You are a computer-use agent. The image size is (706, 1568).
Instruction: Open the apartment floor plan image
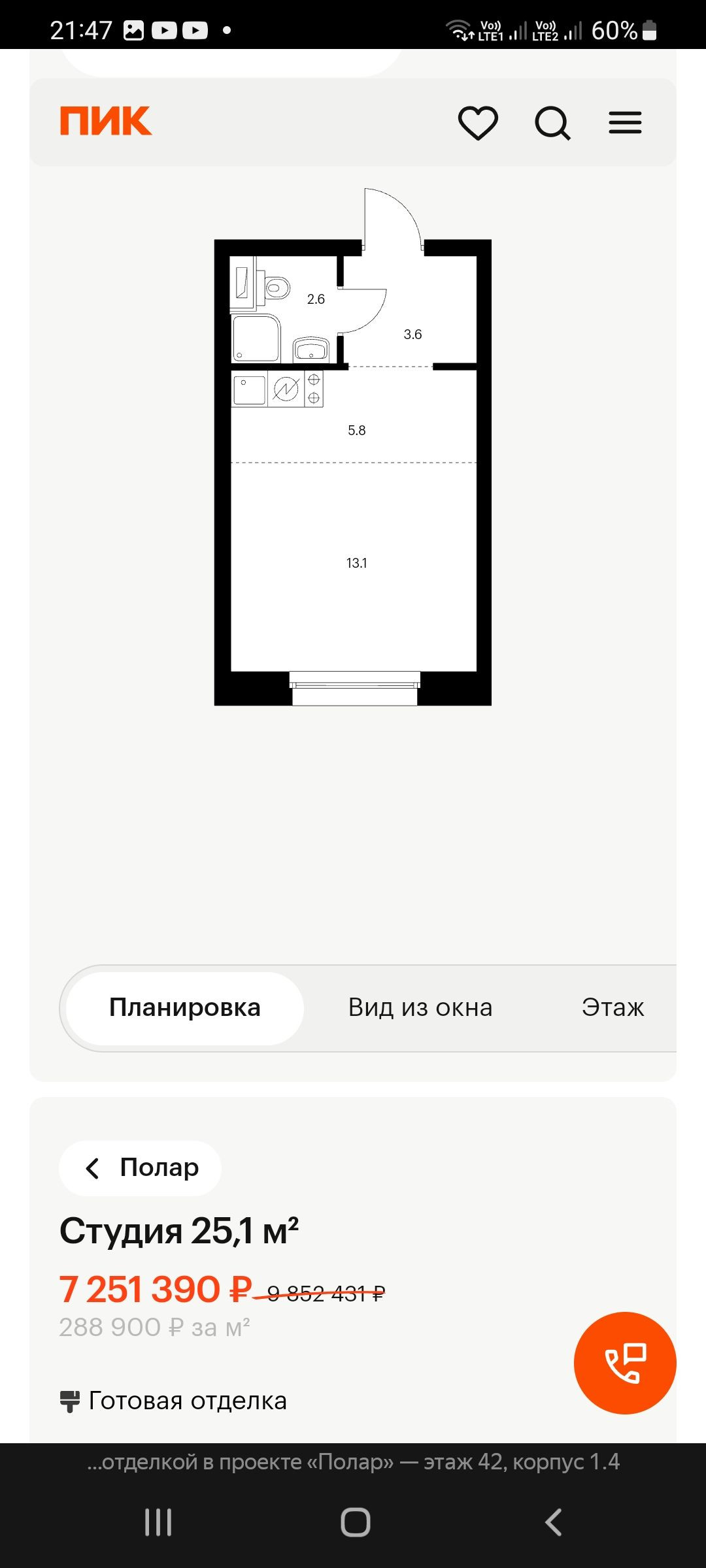tap(353, 447)
